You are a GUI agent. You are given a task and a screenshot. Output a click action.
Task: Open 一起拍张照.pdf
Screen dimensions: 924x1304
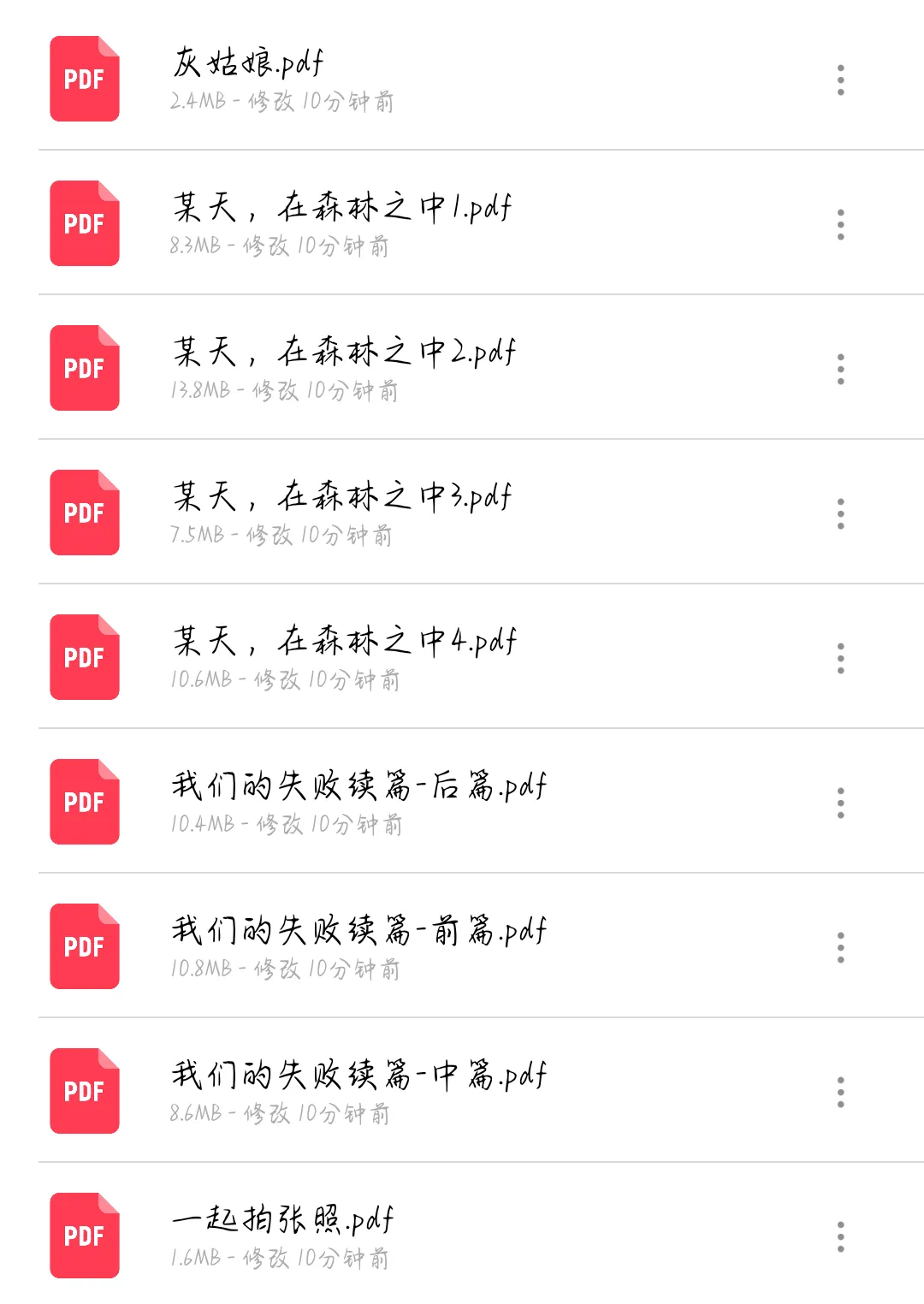coord(282,1221)
